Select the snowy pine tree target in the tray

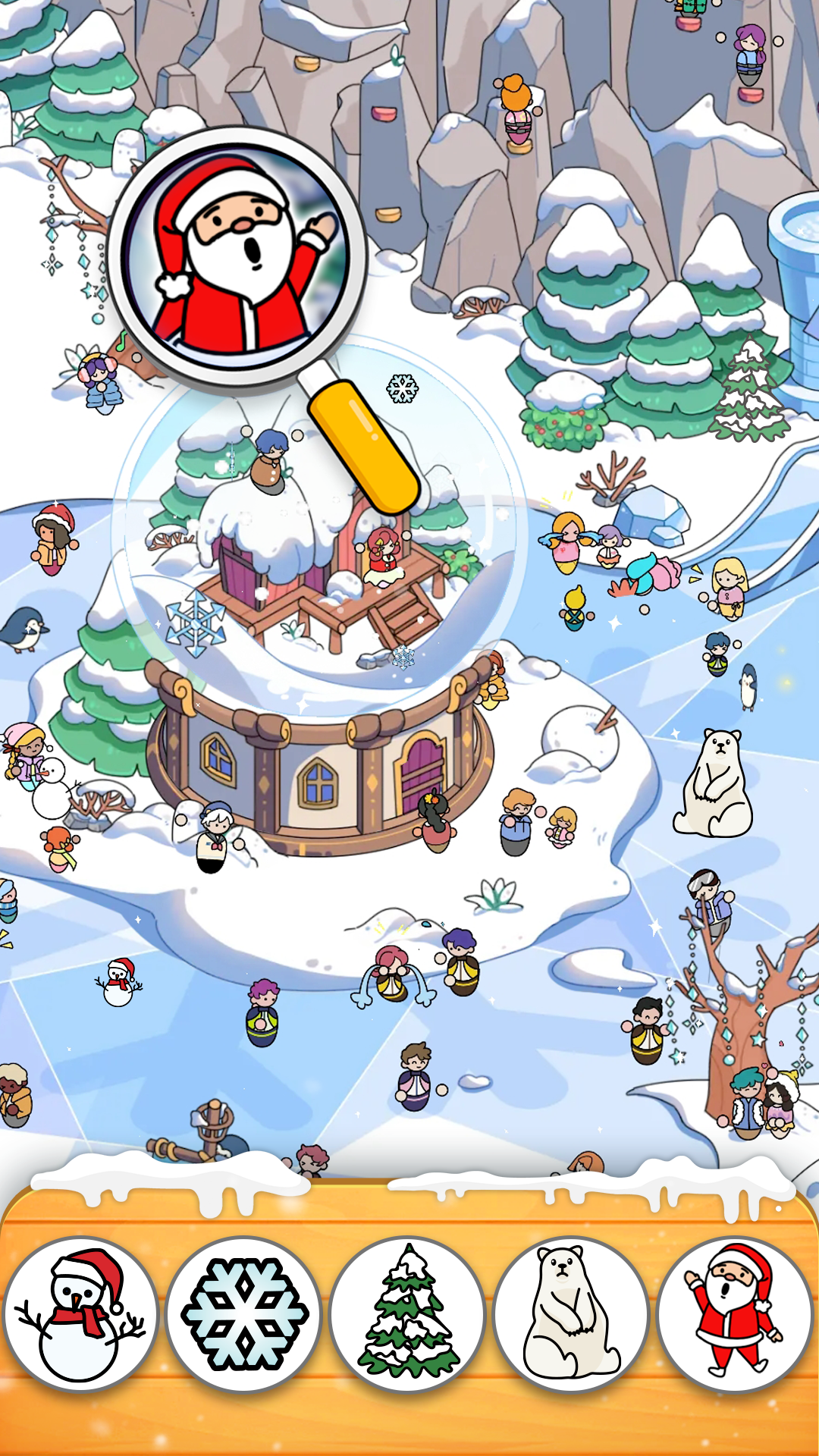pos(408,1314)
